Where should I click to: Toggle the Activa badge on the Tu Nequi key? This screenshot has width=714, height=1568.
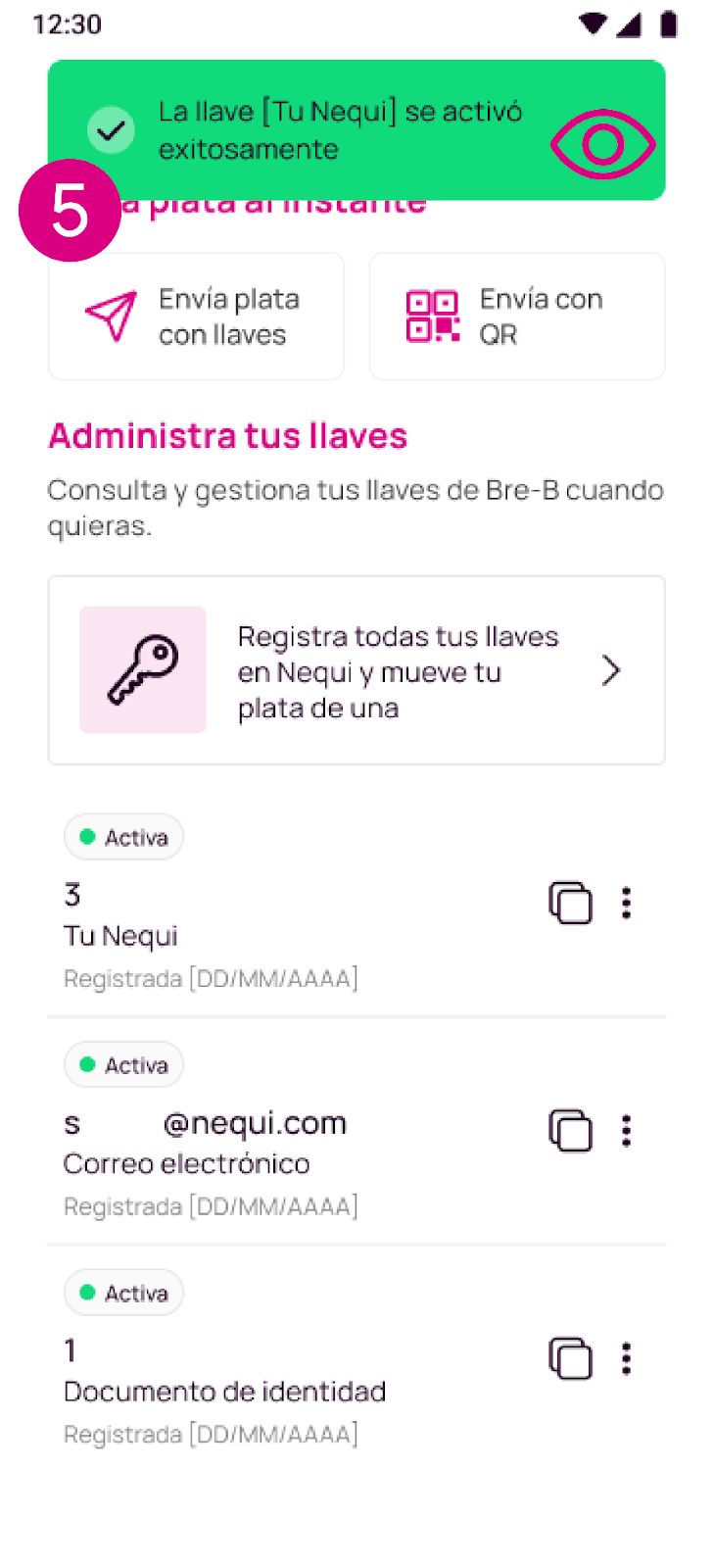point(123,836)
